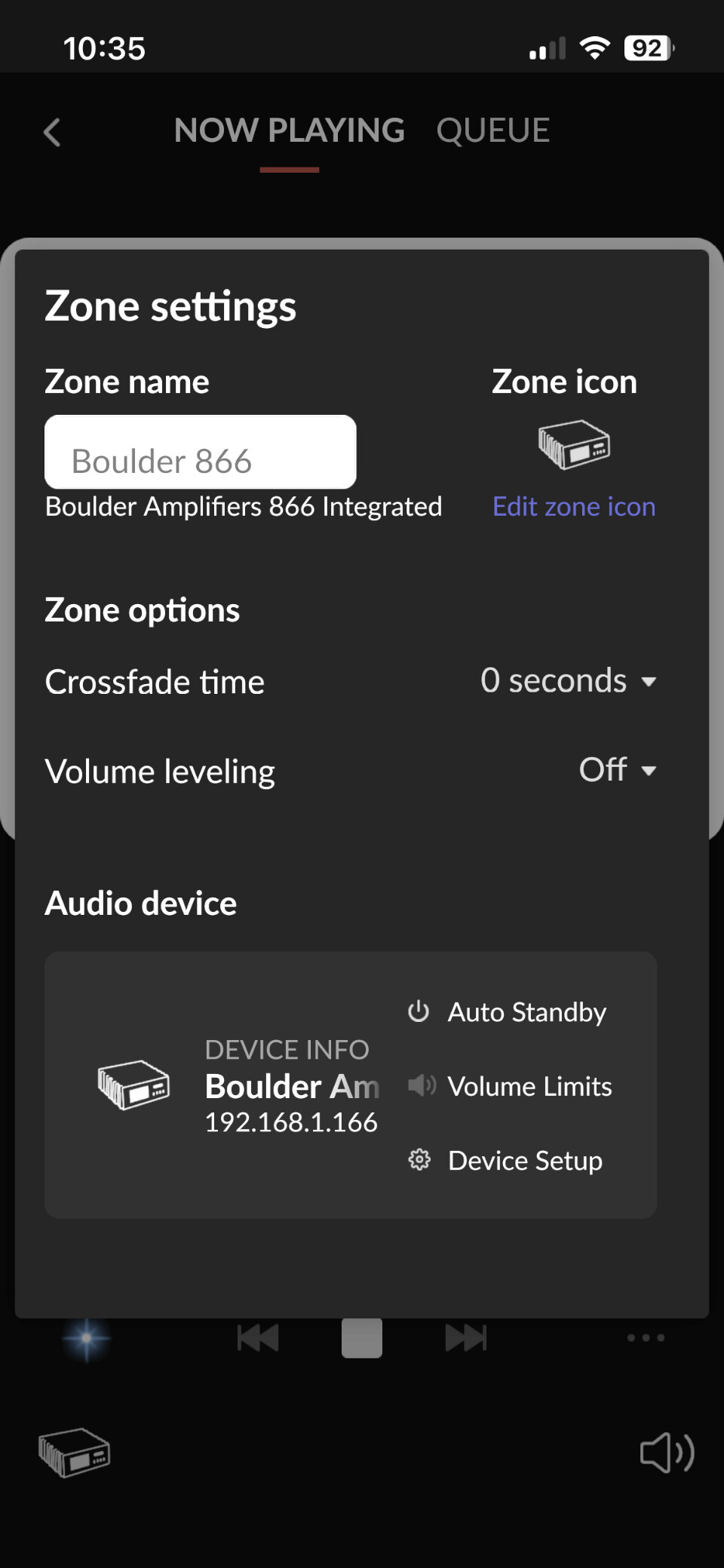
Task: Open the Volume leveling dropdown
Action: (617, 770)
